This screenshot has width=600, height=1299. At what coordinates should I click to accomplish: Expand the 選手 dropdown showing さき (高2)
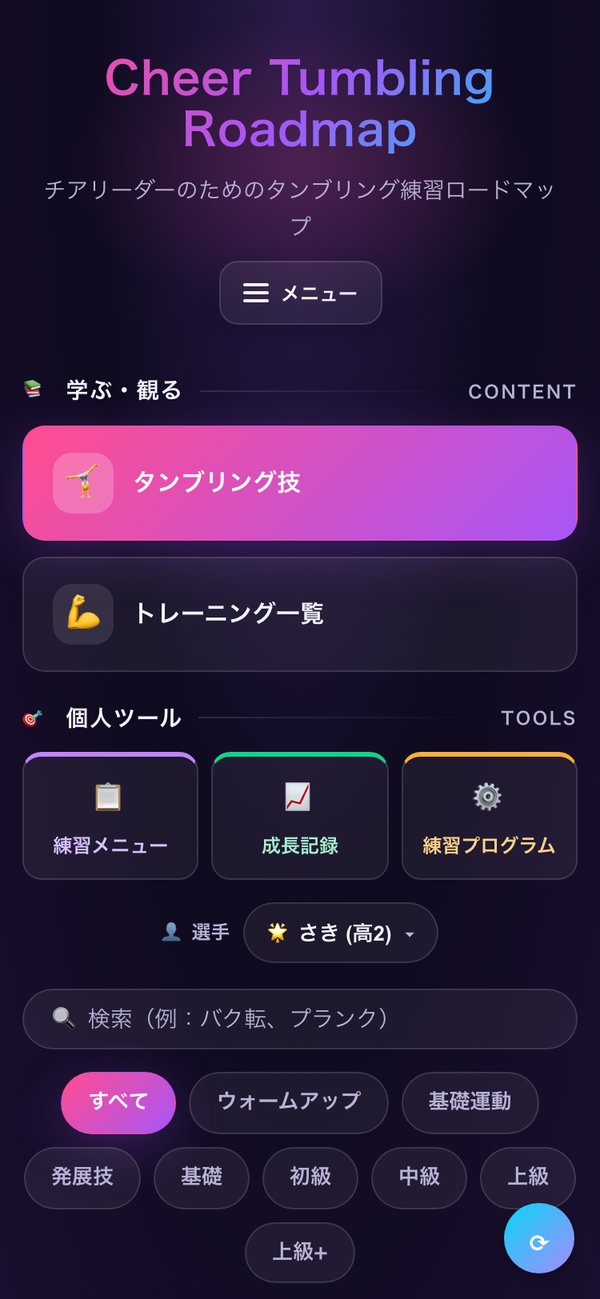coord(340,933)
